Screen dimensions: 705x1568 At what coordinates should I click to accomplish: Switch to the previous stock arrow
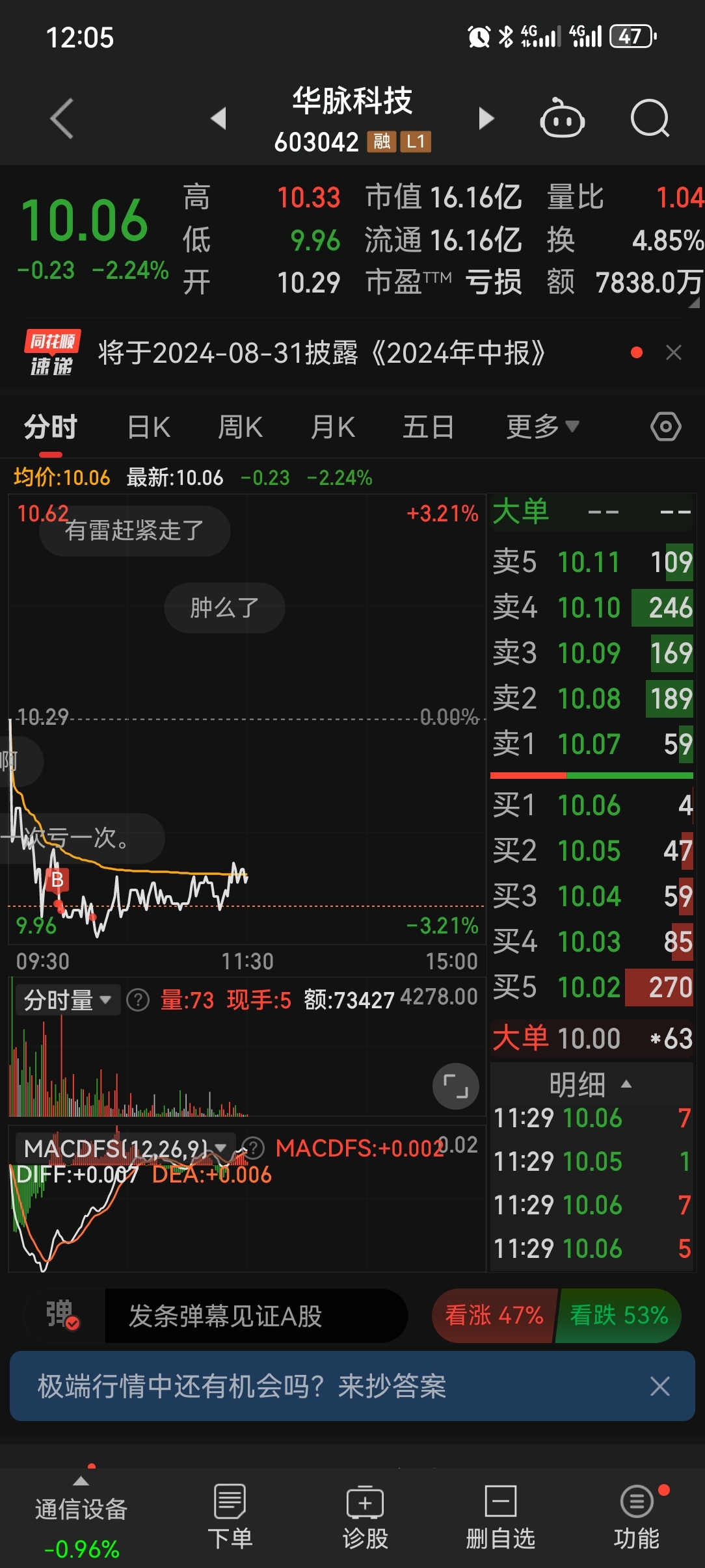point(219,118)
